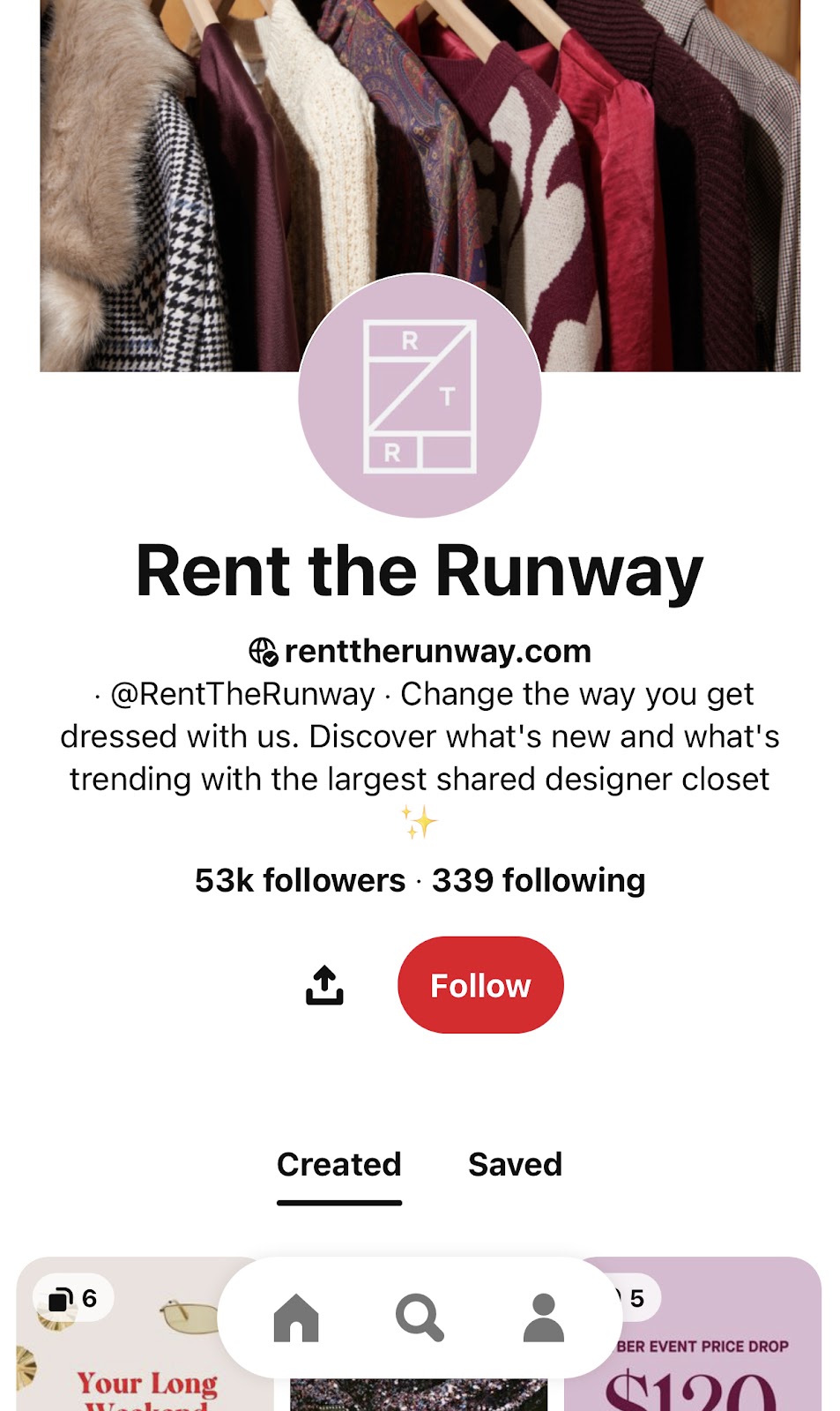Open search from the bottom bar

click(x=420, y=1318)
